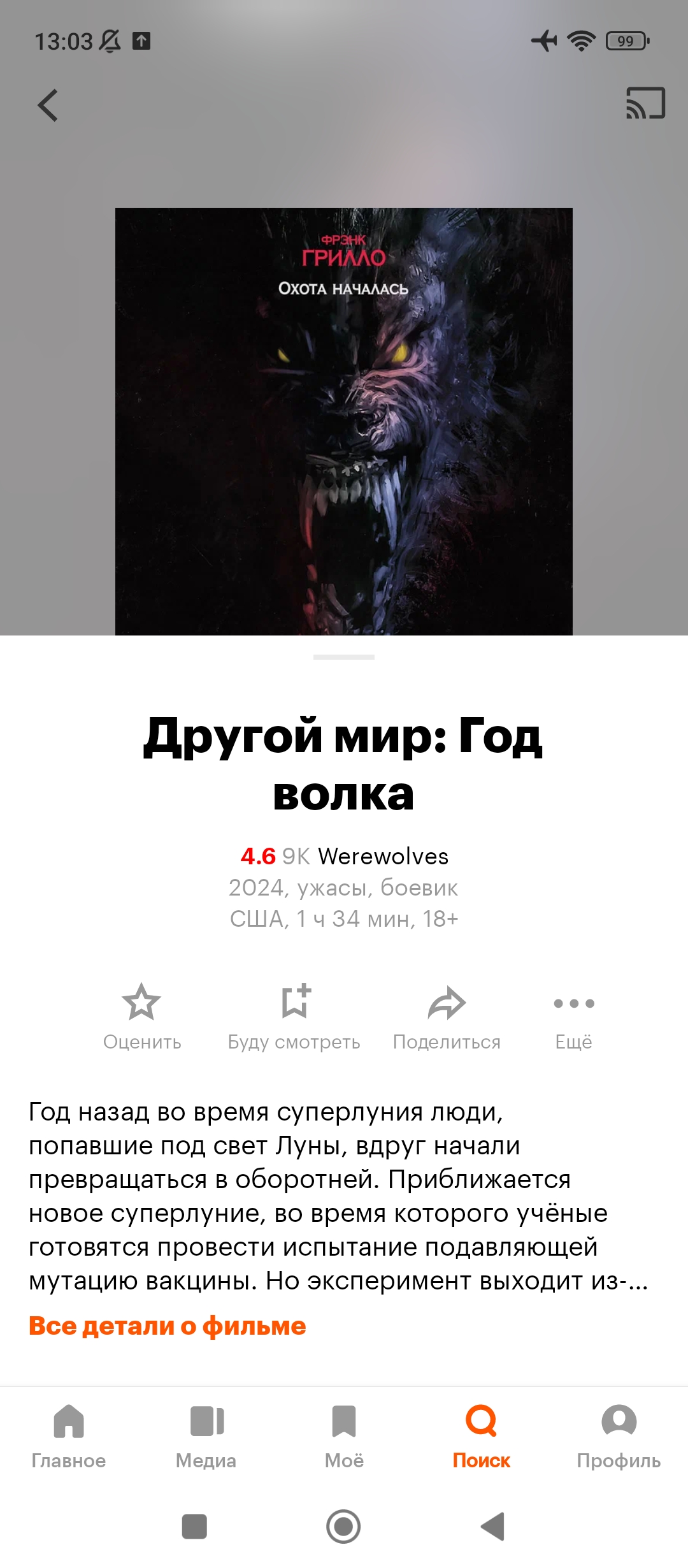
Task: Tap the system home button
Action: click(x=343, y=1527)
